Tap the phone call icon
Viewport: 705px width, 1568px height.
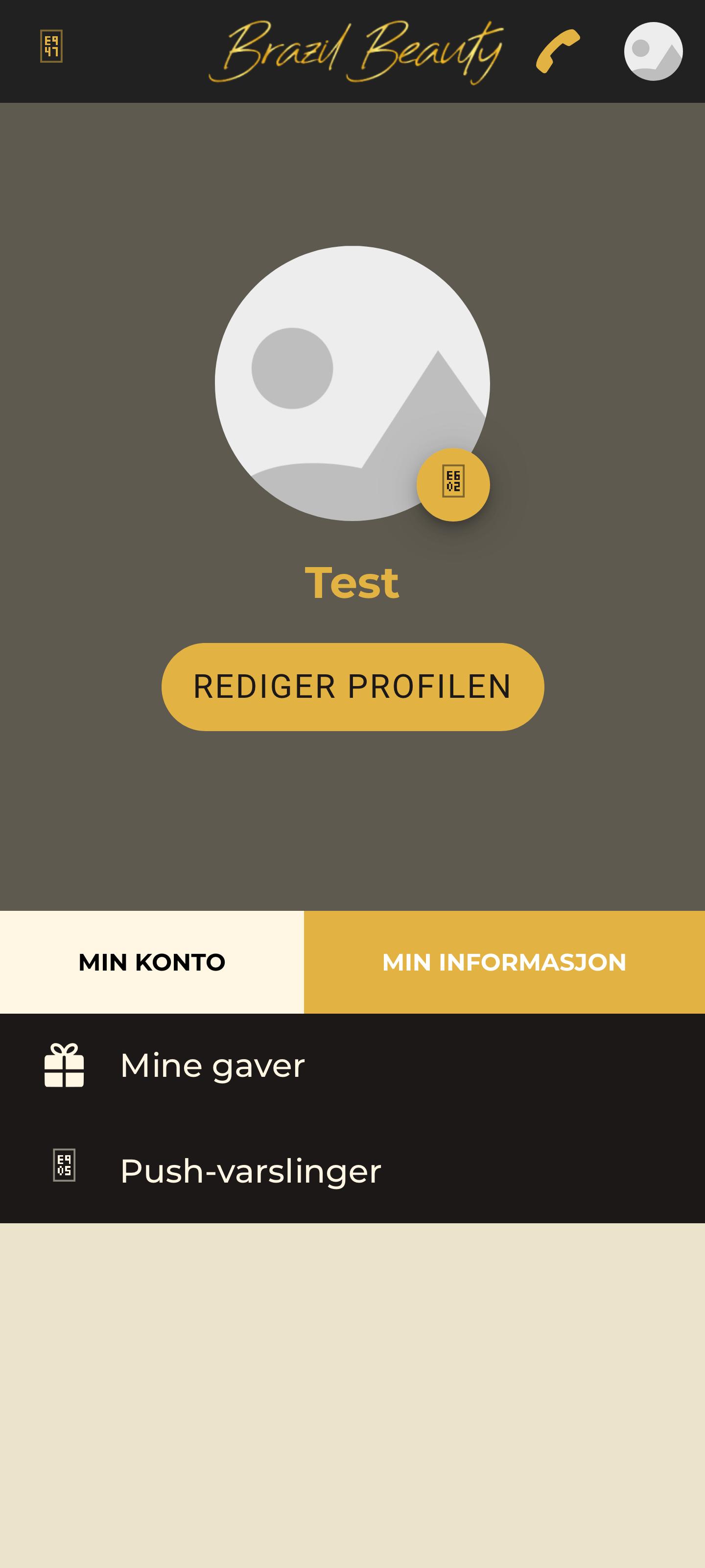tap(558, 51)
